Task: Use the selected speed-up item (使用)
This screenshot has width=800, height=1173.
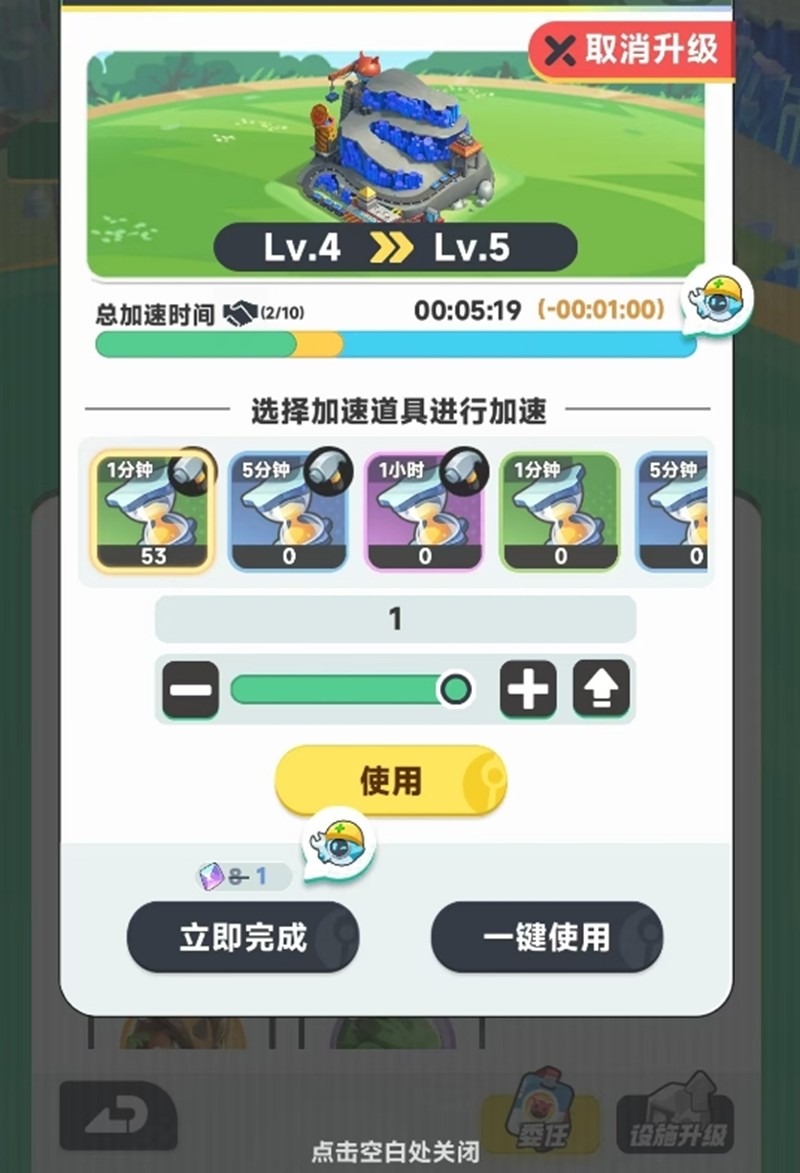Action: [390, 781]
